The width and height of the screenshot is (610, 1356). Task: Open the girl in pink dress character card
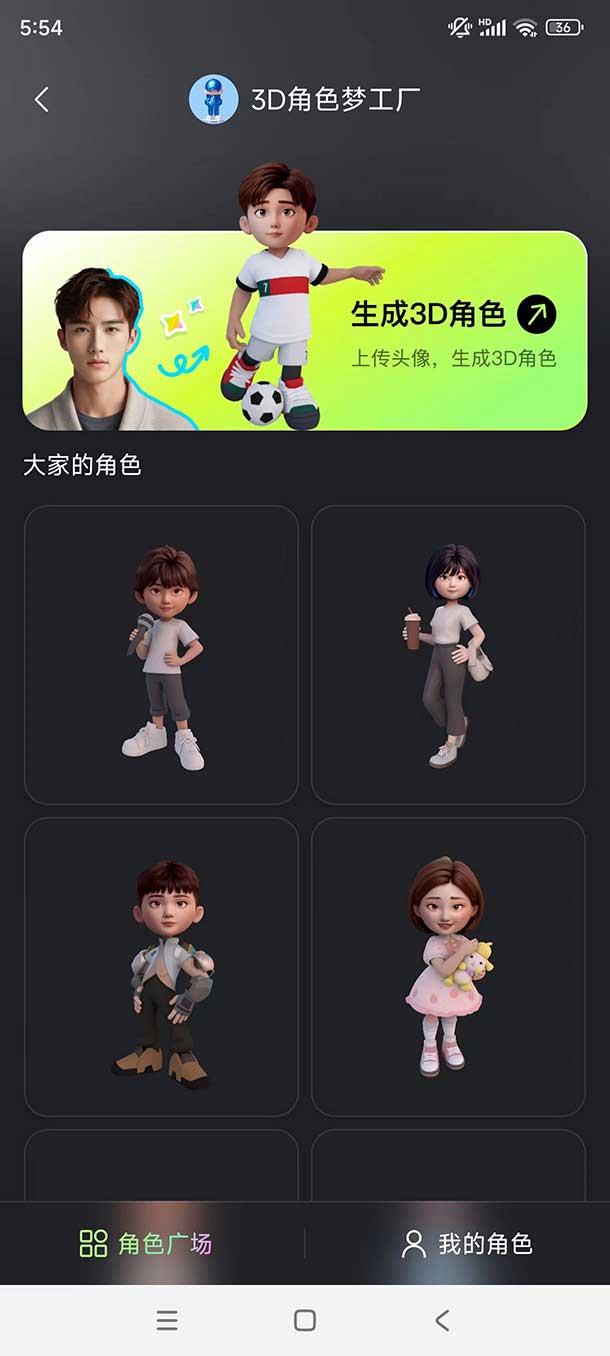coord(448,967)
